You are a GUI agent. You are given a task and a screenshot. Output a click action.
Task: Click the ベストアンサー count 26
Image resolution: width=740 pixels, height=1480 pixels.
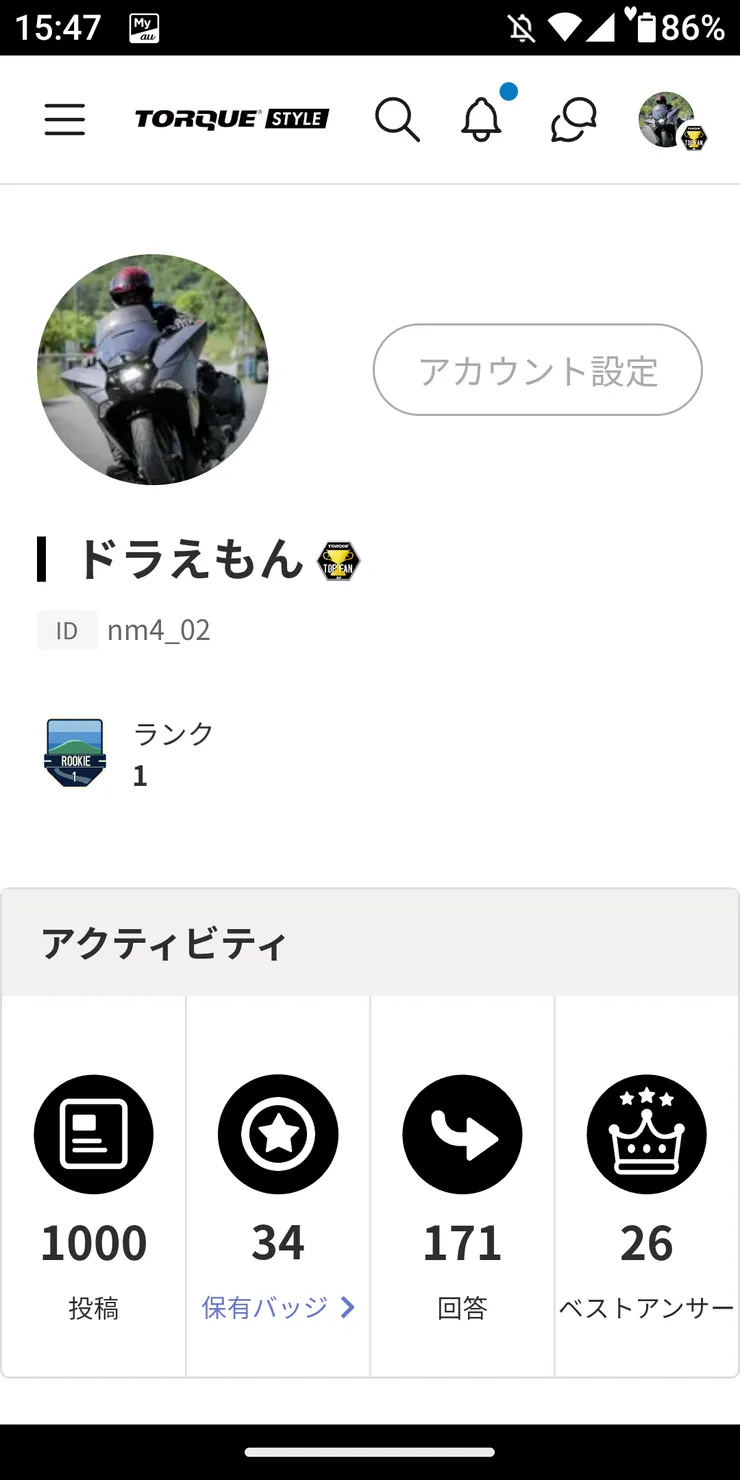(x=647, y=1243)
